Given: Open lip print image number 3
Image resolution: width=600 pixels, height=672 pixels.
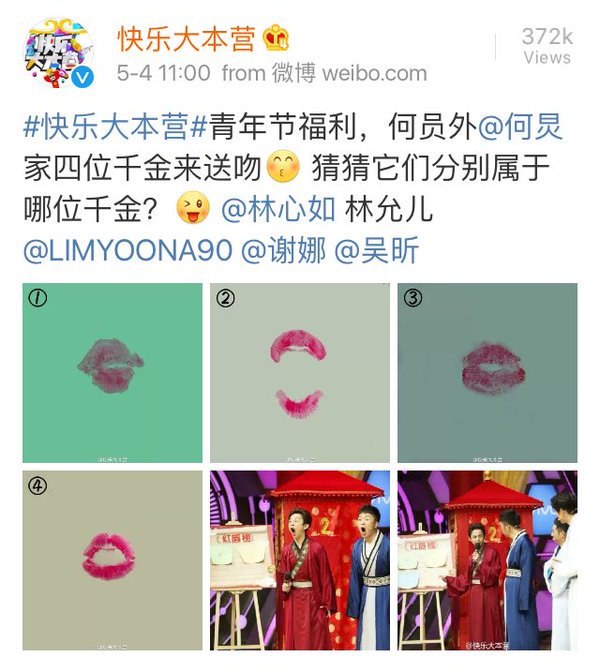Looking at the screenshot, I should pos(486,372).
